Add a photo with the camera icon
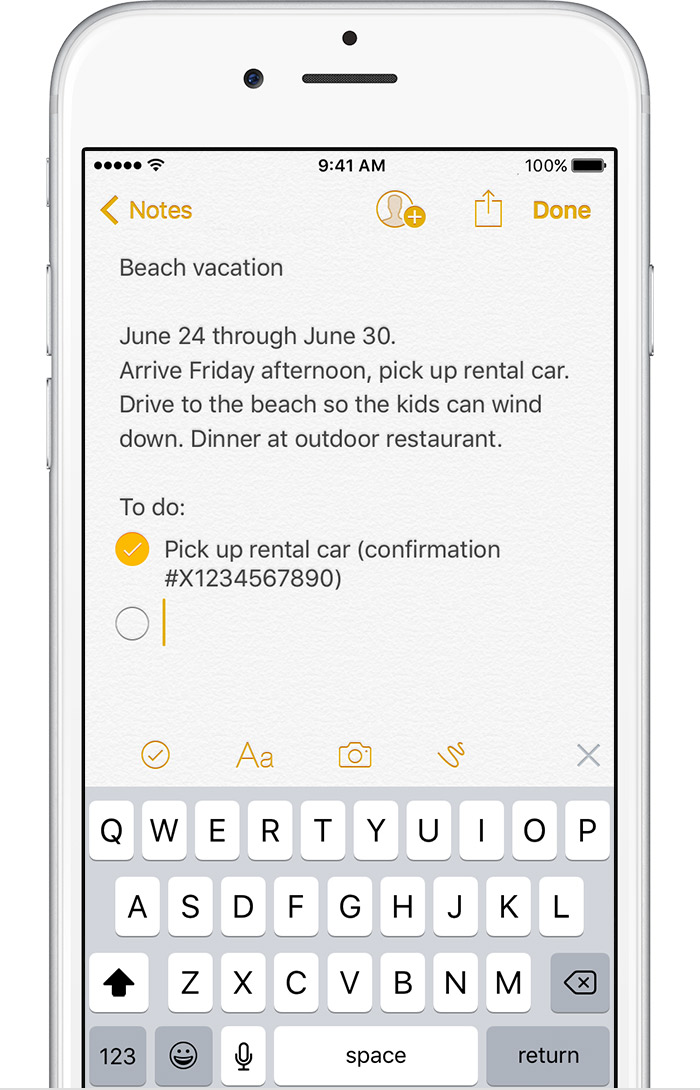Viewport: 700px width, 1090px height. (x=355, y=755)
